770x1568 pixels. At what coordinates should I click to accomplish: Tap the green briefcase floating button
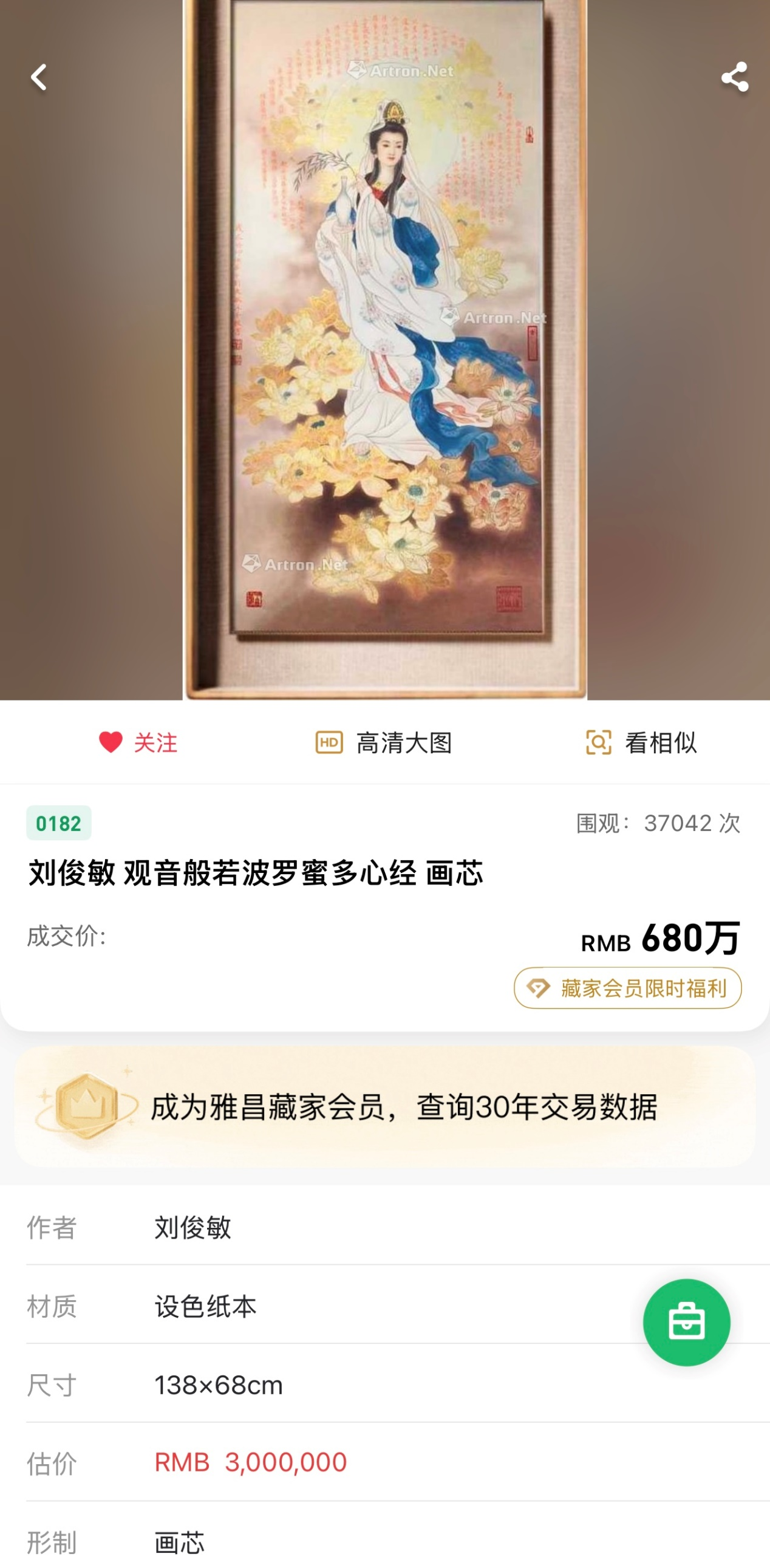pyautogui.click(x=686, y=1322)
